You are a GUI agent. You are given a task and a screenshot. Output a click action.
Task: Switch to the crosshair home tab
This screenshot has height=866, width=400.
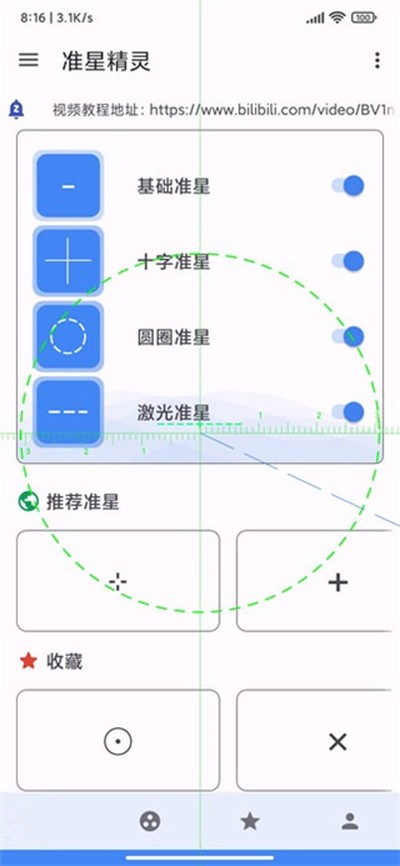[x=150, y=821]
